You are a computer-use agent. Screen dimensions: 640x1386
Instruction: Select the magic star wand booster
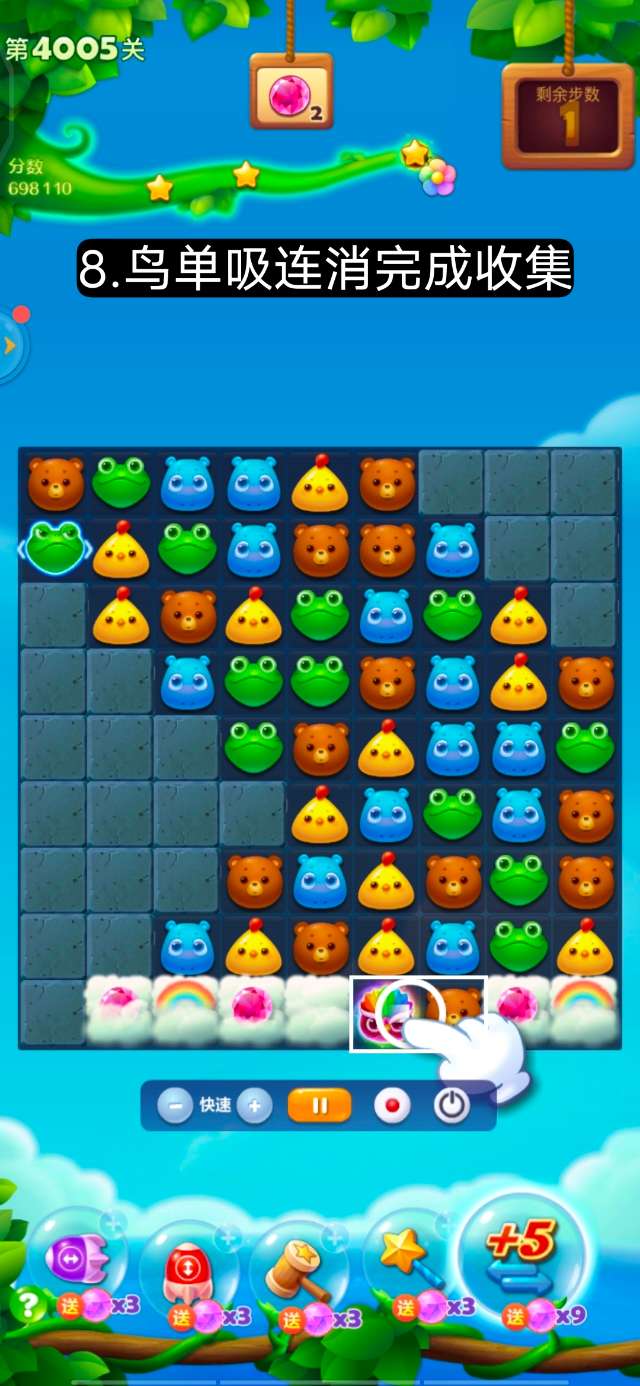point(408,1260)
